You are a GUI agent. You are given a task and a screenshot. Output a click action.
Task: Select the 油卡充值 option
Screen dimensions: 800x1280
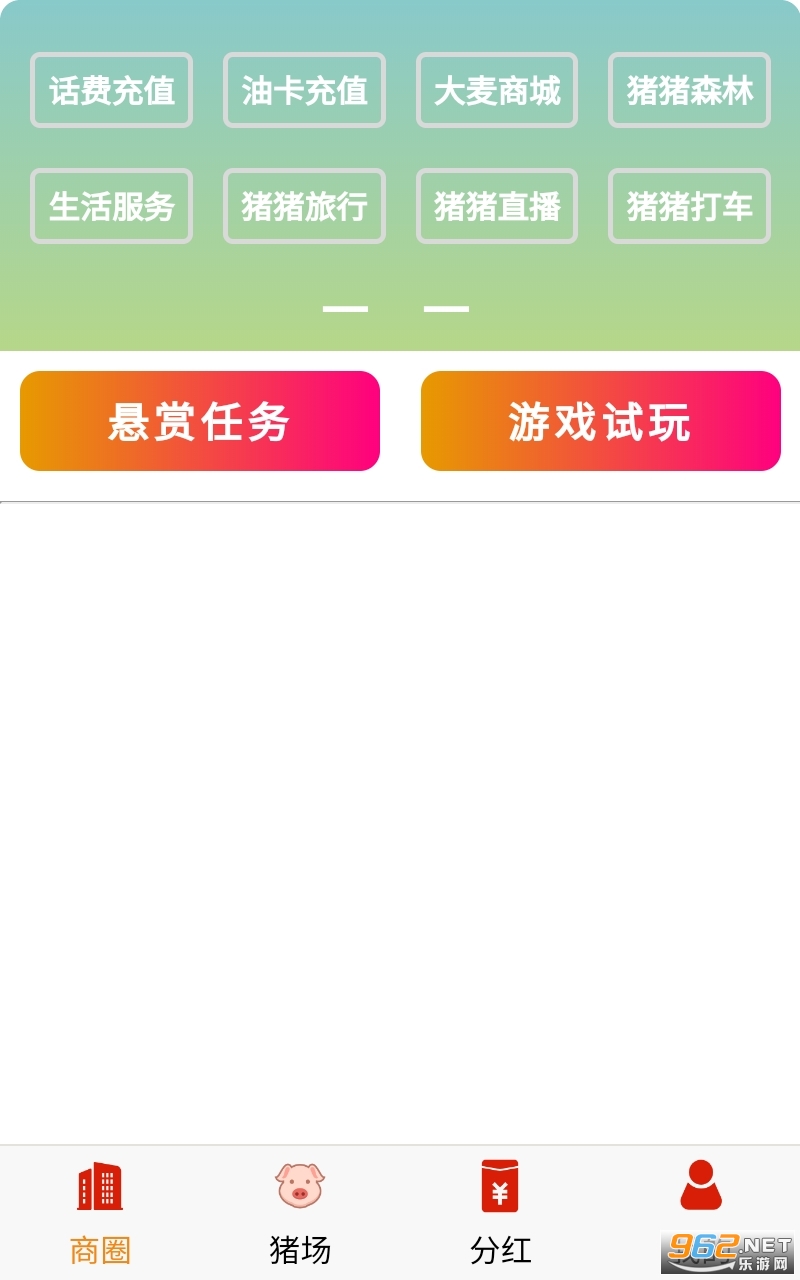[x=304, y=90]
